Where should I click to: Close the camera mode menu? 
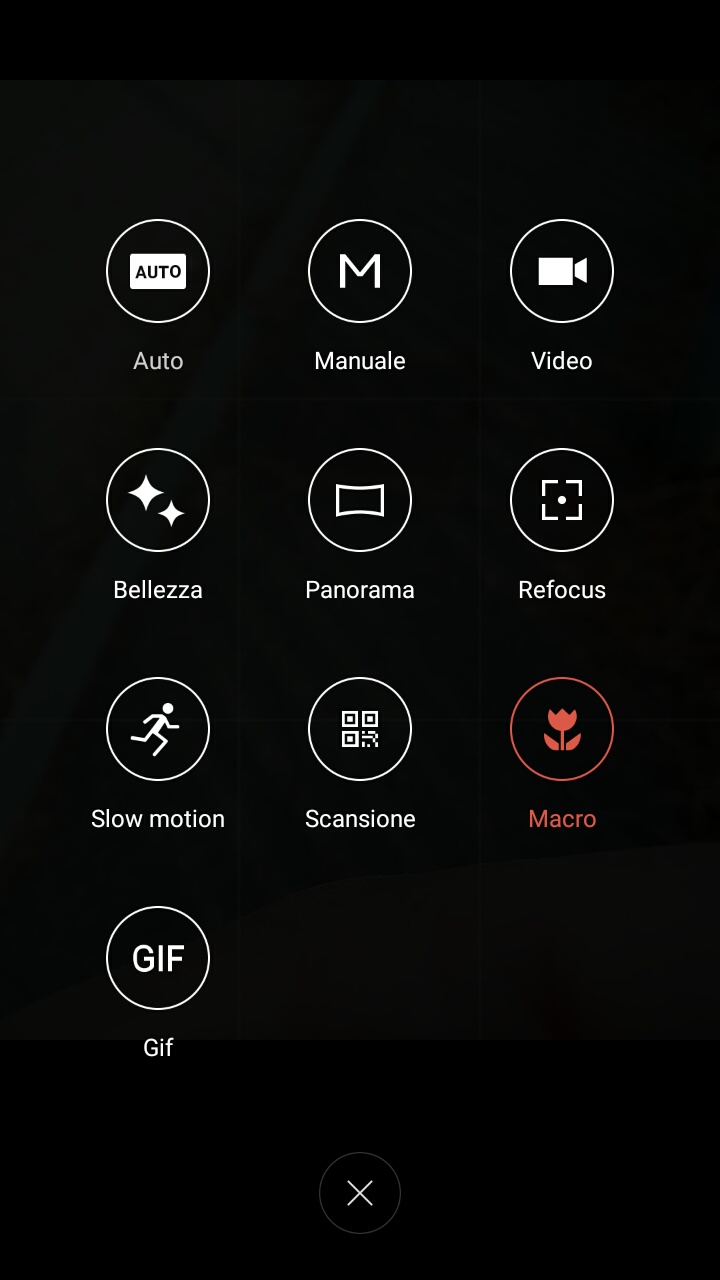click(x=360, y=1193)
